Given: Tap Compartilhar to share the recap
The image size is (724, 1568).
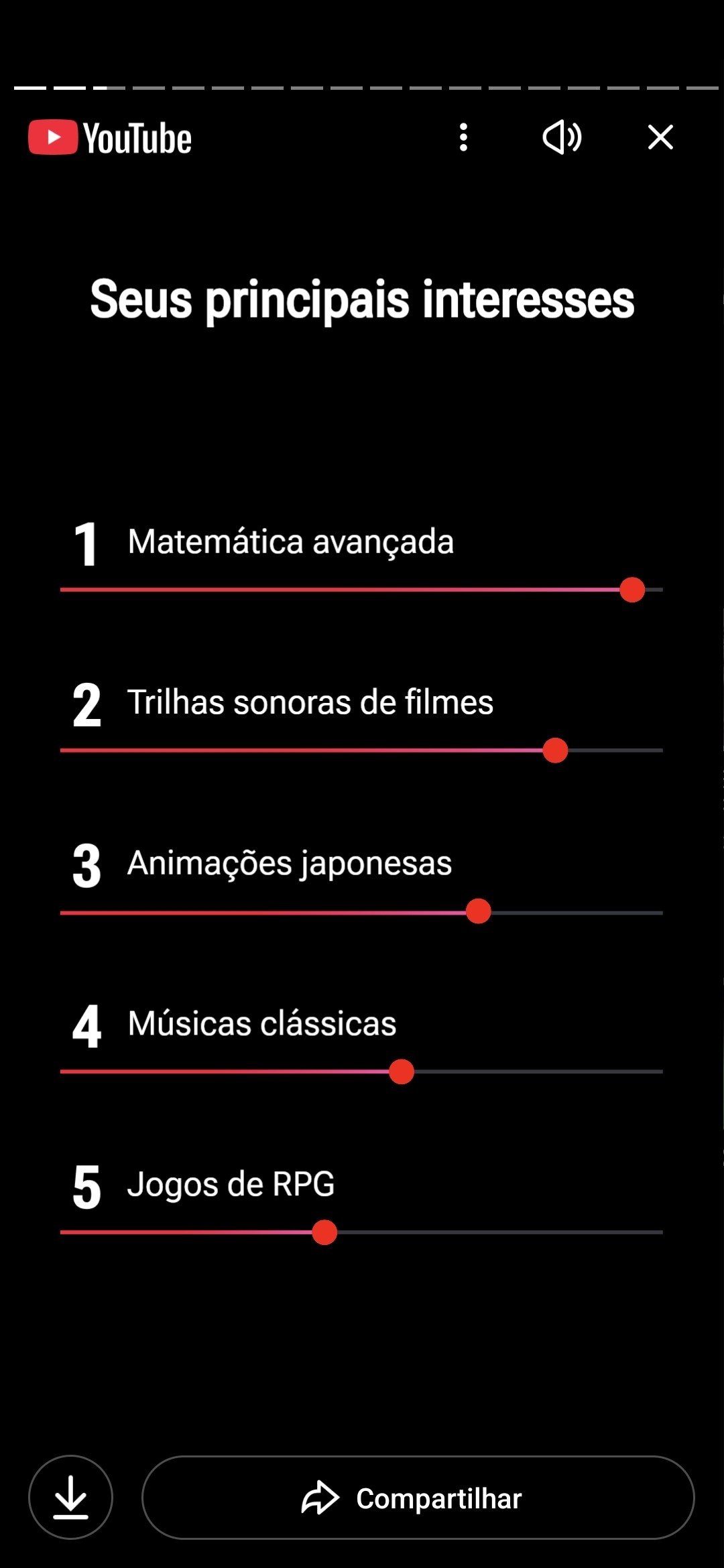Looking at the screenshot, I should [x=418, y=1498].
